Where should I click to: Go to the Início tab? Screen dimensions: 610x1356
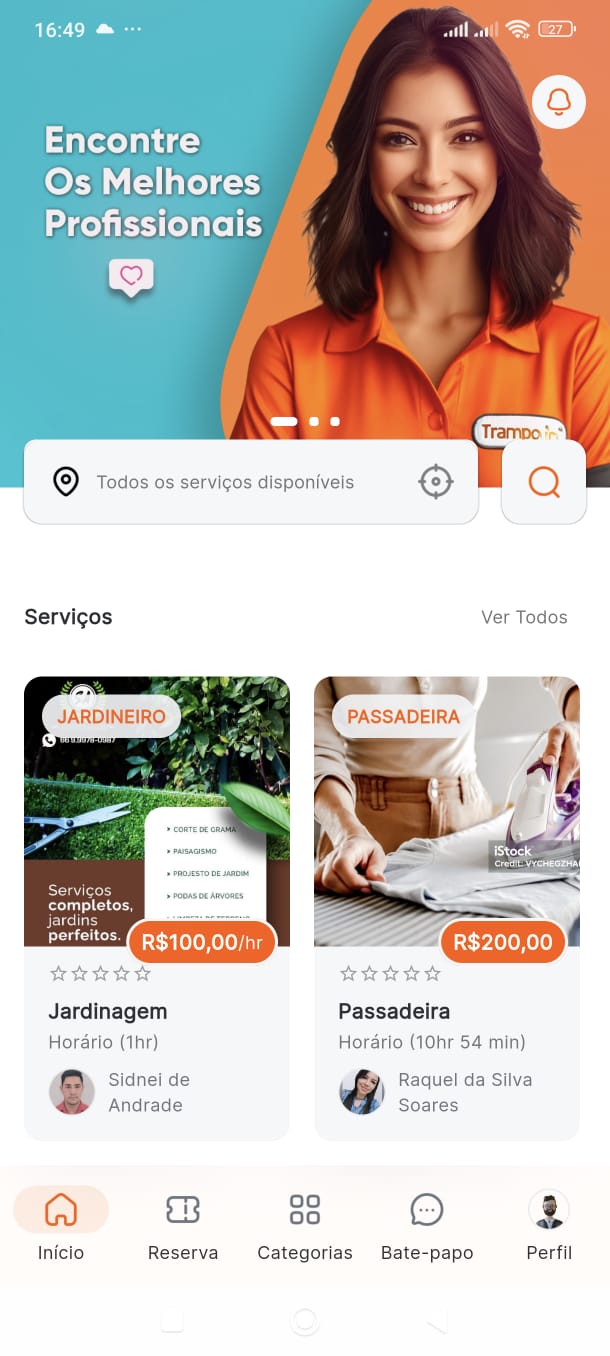point(61,1225)
